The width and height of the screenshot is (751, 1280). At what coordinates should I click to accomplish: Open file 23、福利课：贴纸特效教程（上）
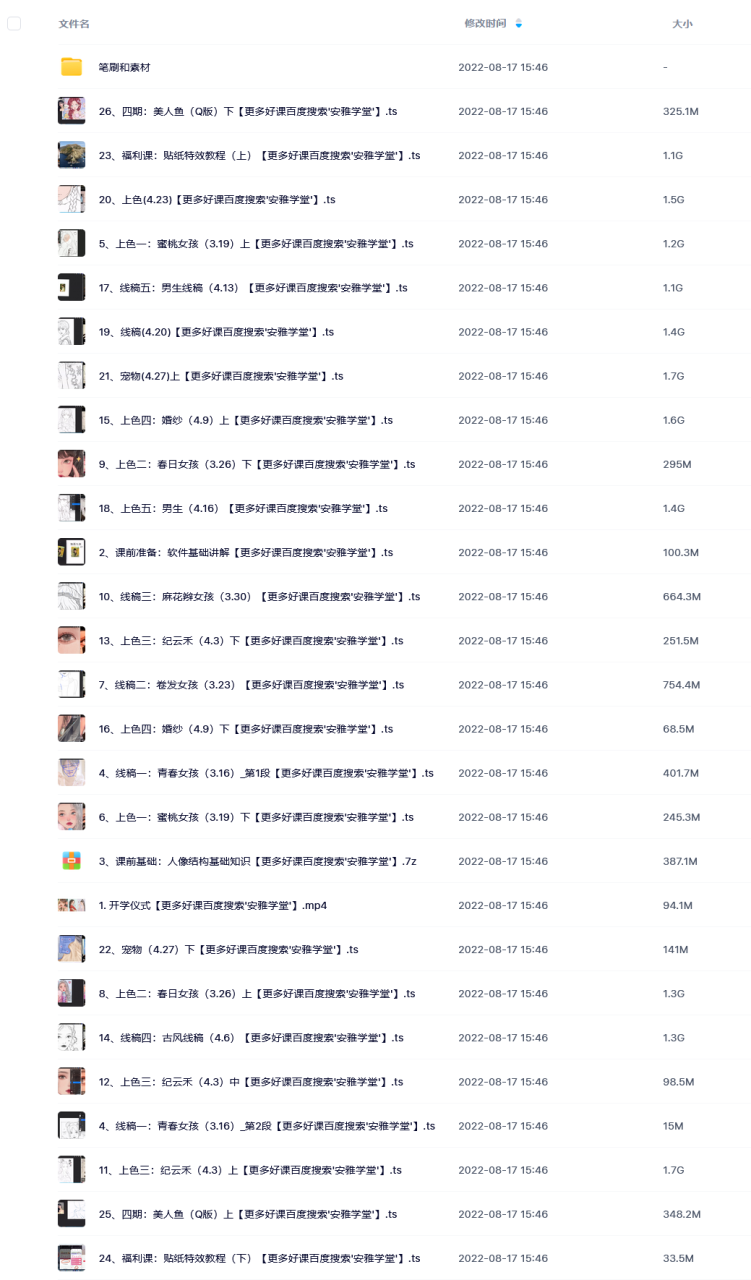click(259, 155)
